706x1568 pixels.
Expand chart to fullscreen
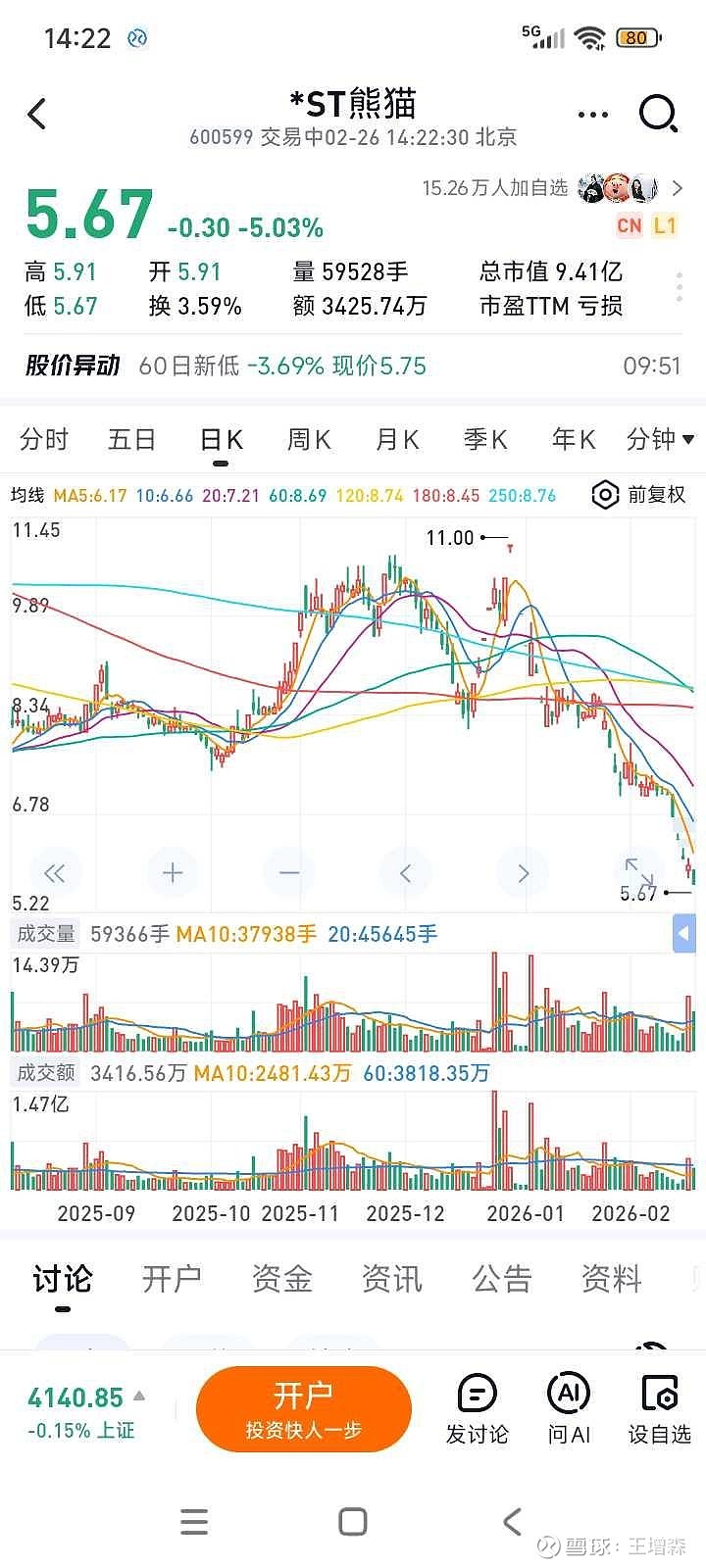[x=639, y=871]
